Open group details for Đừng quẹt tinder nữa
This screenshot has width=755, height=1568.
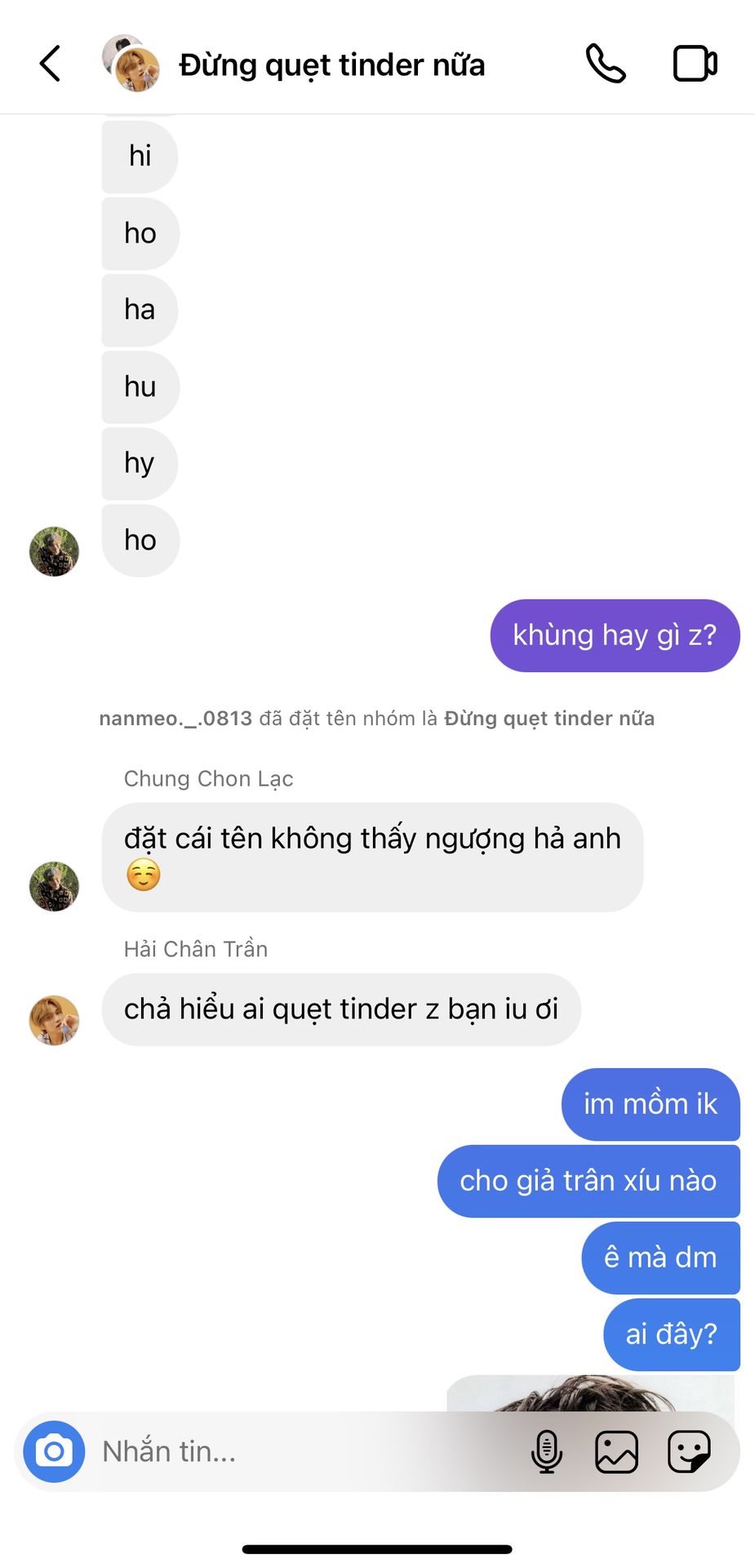[331, 65]
